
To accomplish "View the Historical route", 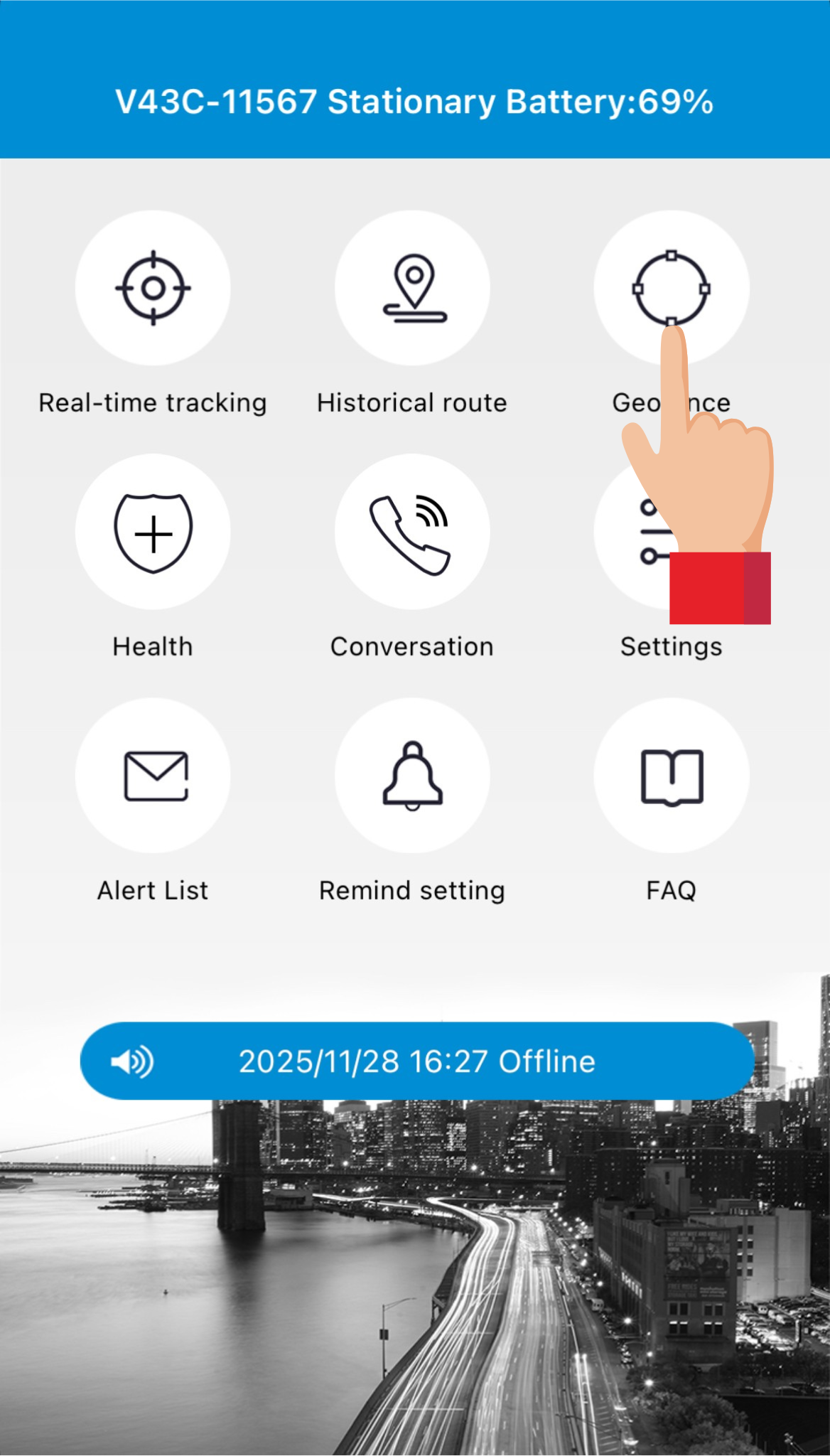I will [x=412, y=288].
